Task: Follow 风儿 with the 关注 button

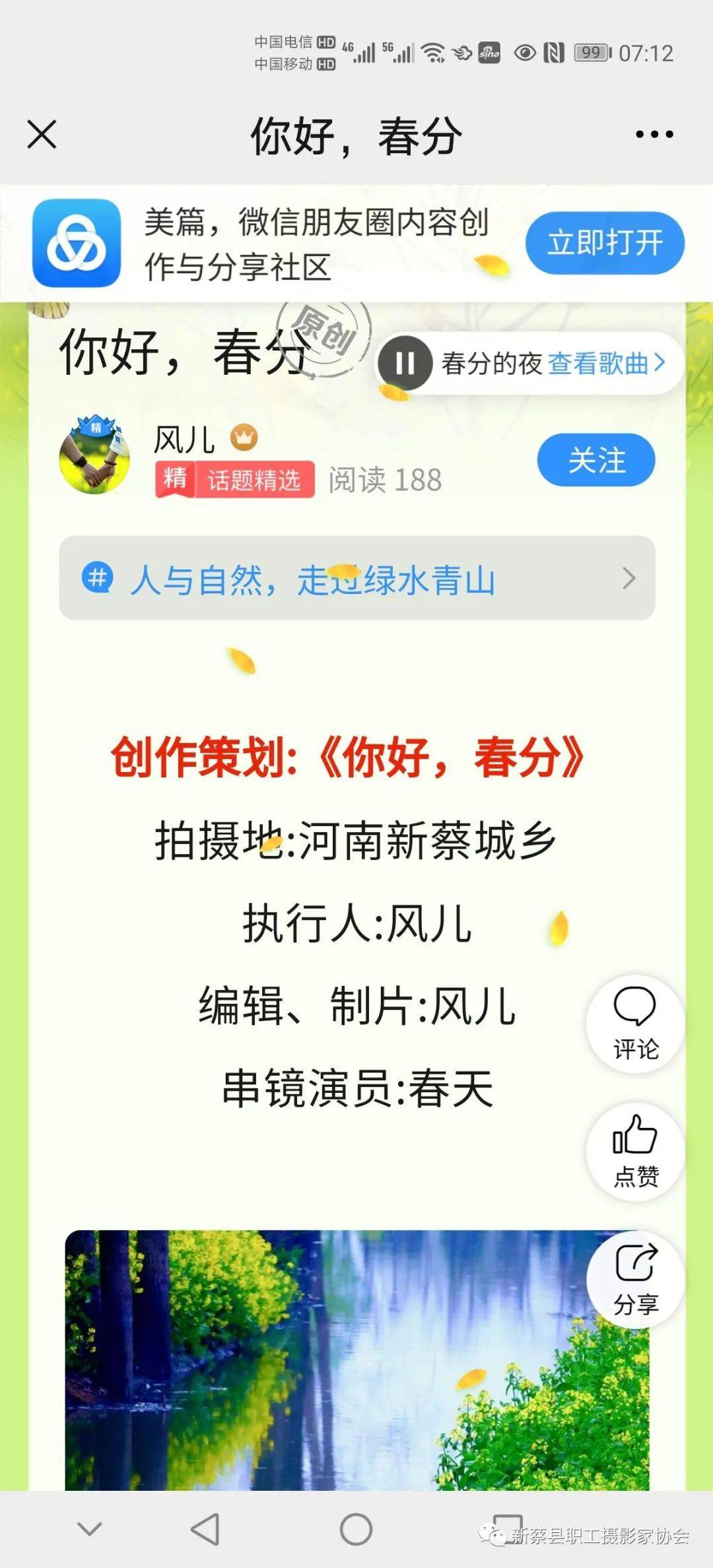Action: tap(596, 460)
